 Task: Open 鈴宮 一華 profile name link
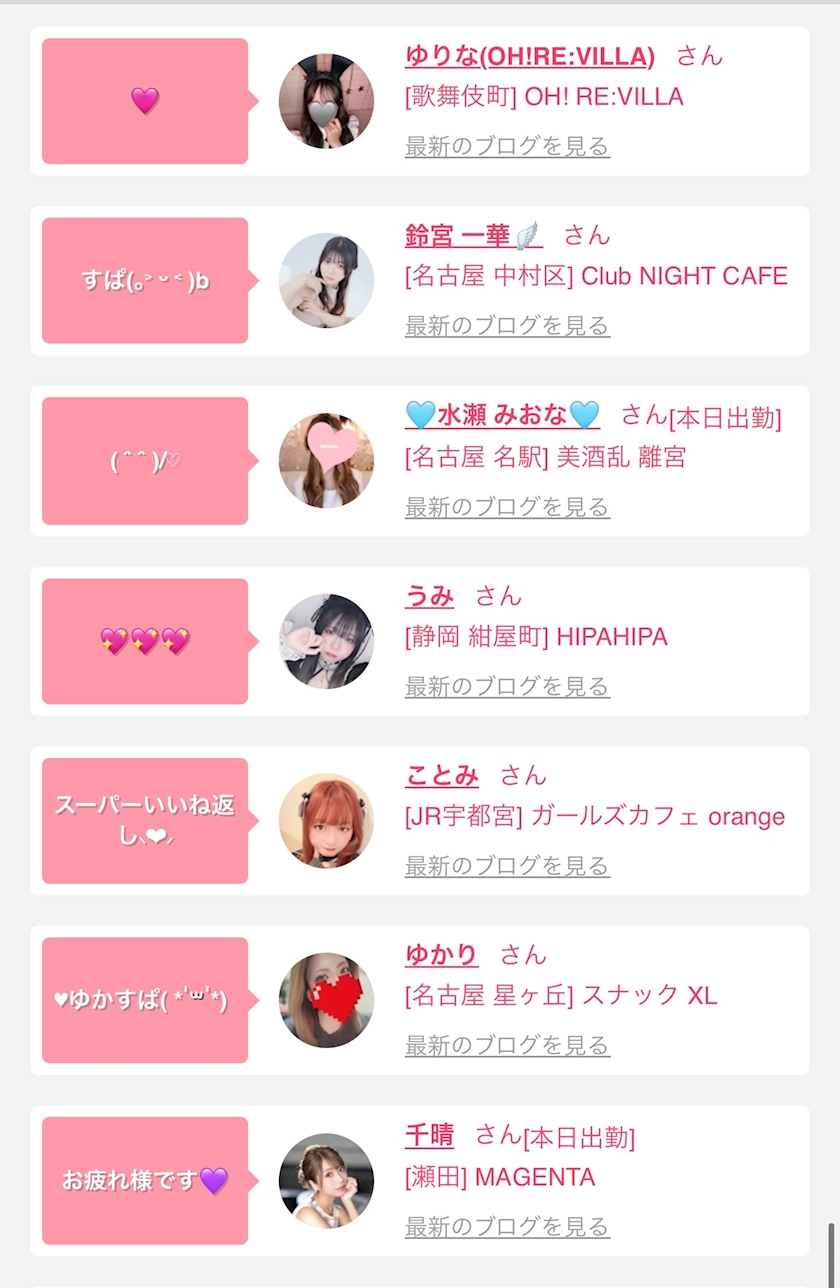tap(473, 236)
